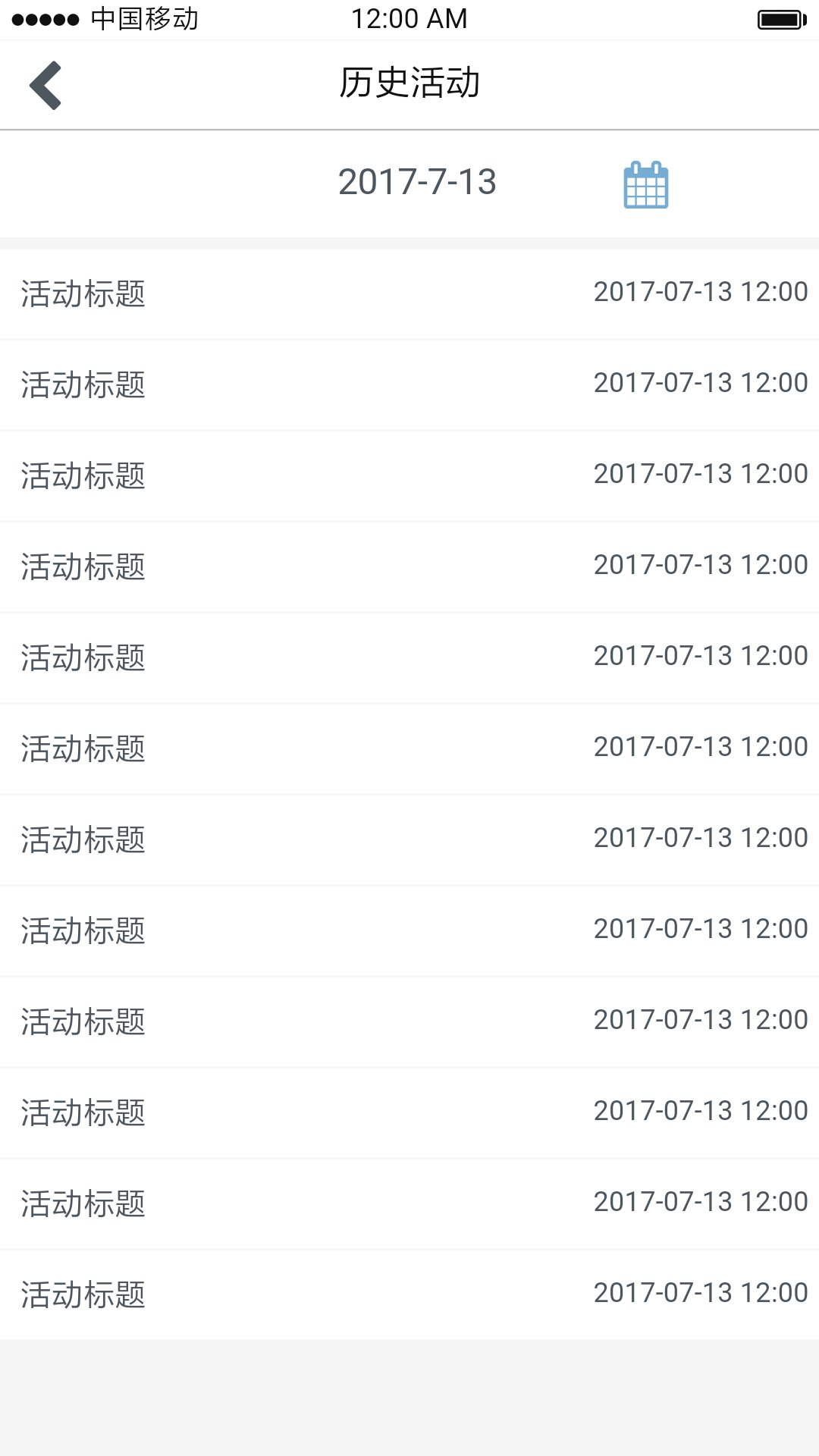Select the timestamp 2017-07-13 12:00 on first row
The height and width of the screenshot is (1456, 819).
pos(700,292)
